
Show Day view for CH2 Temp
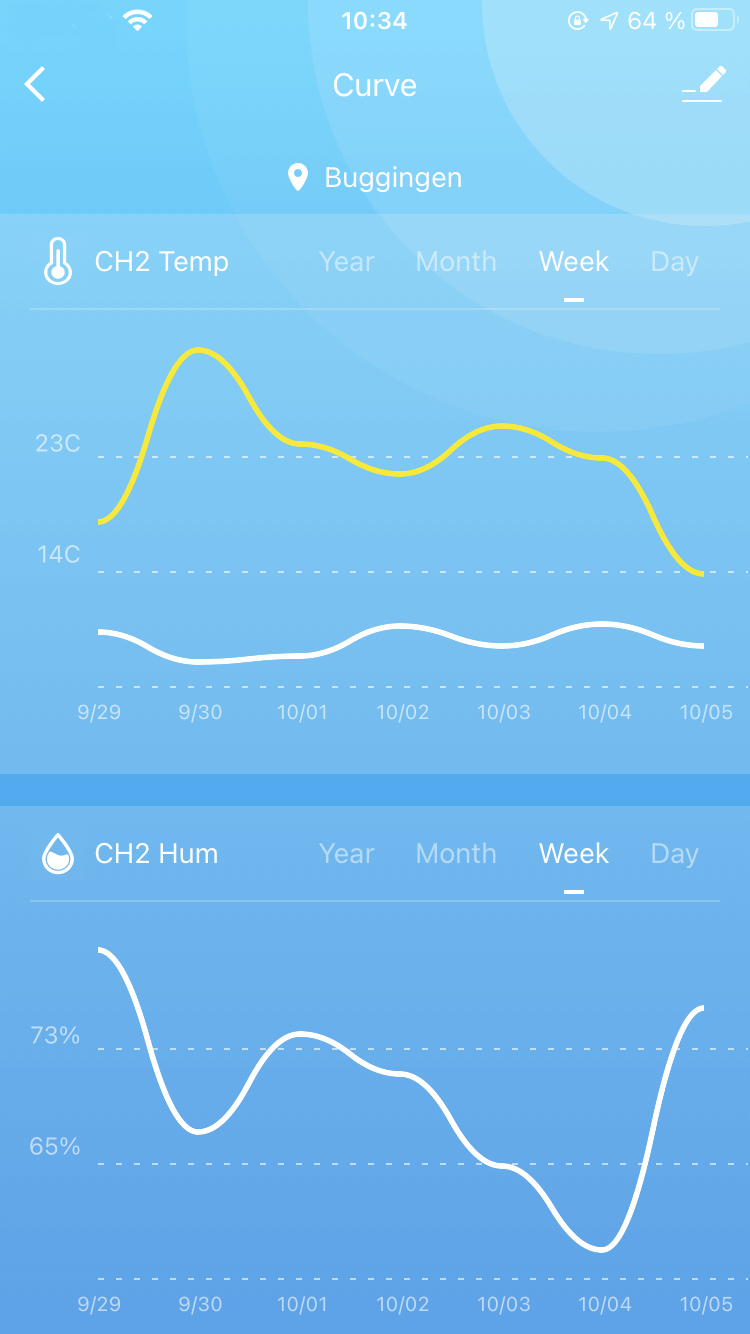click(x=674, y=262)
